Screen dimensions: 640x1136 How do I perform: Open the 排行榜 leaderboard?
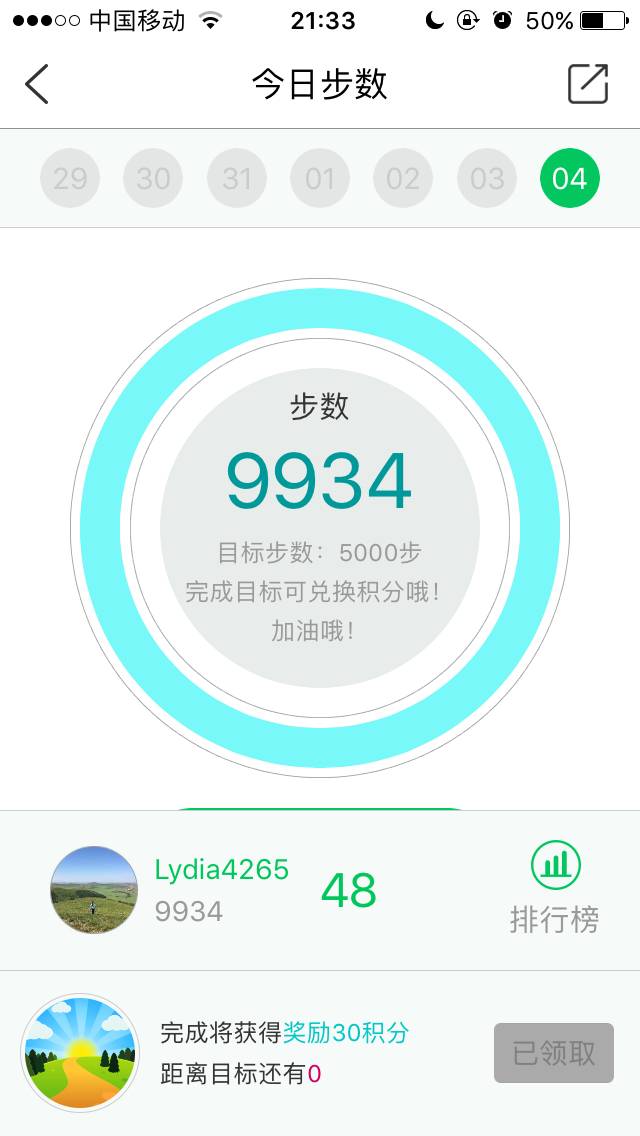(x=555, y=887)
